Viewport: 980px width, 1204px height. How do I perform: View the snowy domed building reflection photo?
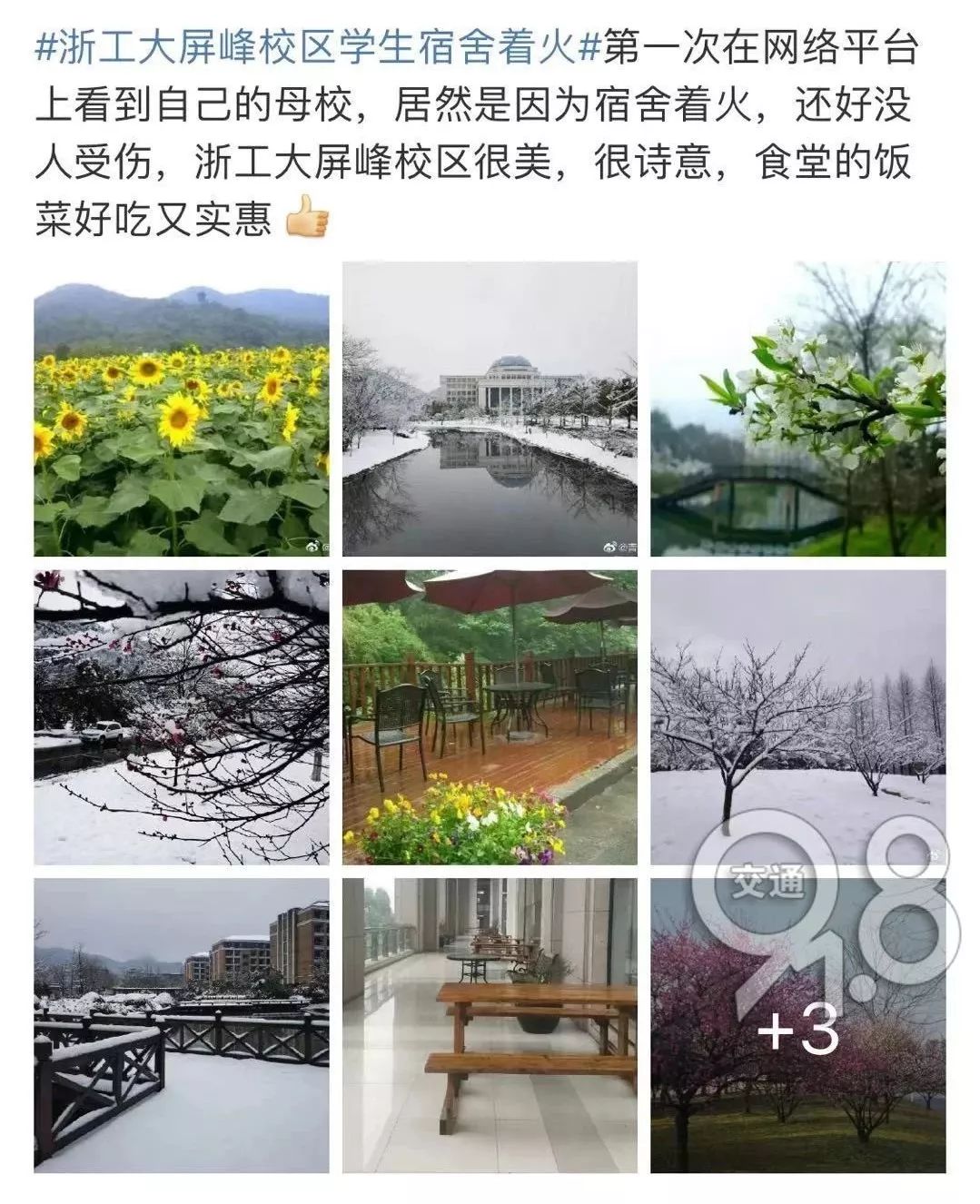click(x=490, y=409)
